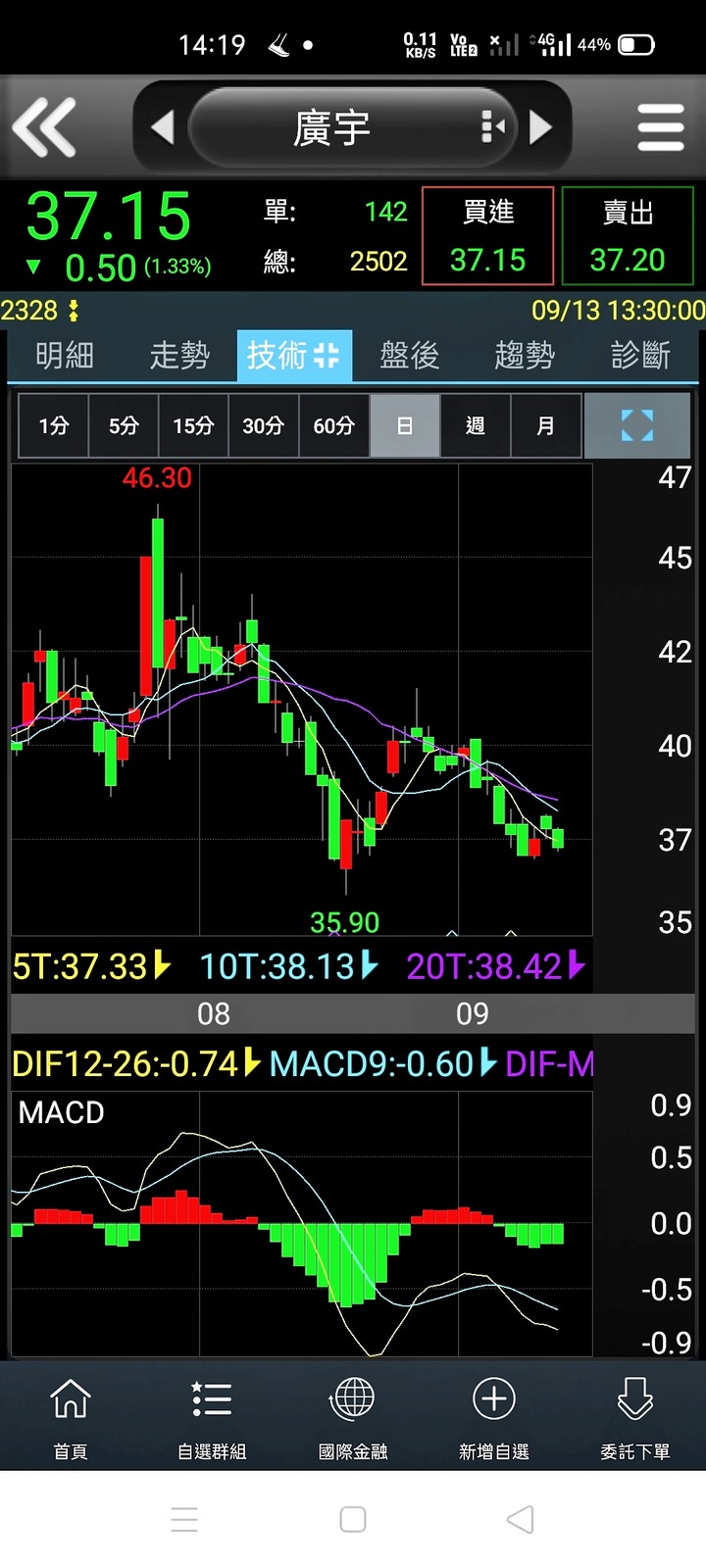Viewport: 706px width, 1568px height.
Task: Switch to the 走勢 tab
Action: (x=179, y=355)
